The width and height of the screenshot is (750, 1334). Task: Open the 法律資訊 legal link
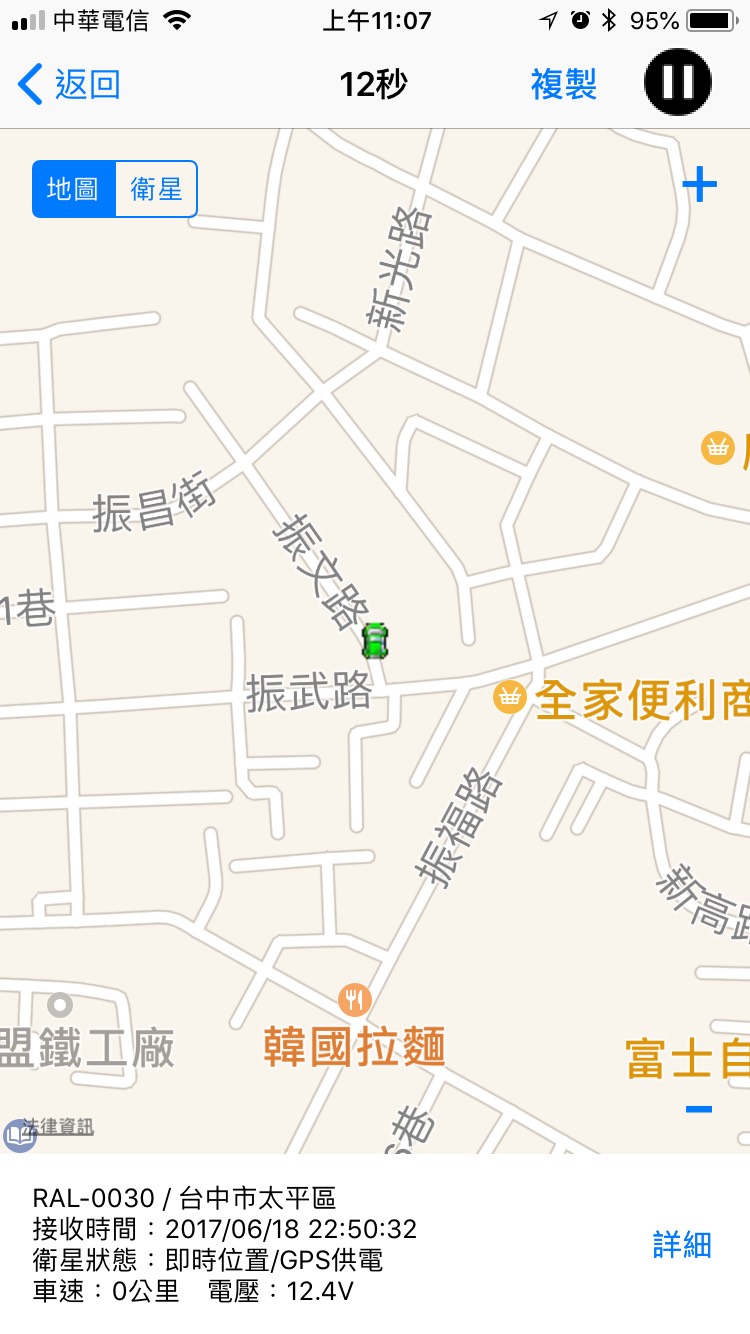tap(58, 1127)
